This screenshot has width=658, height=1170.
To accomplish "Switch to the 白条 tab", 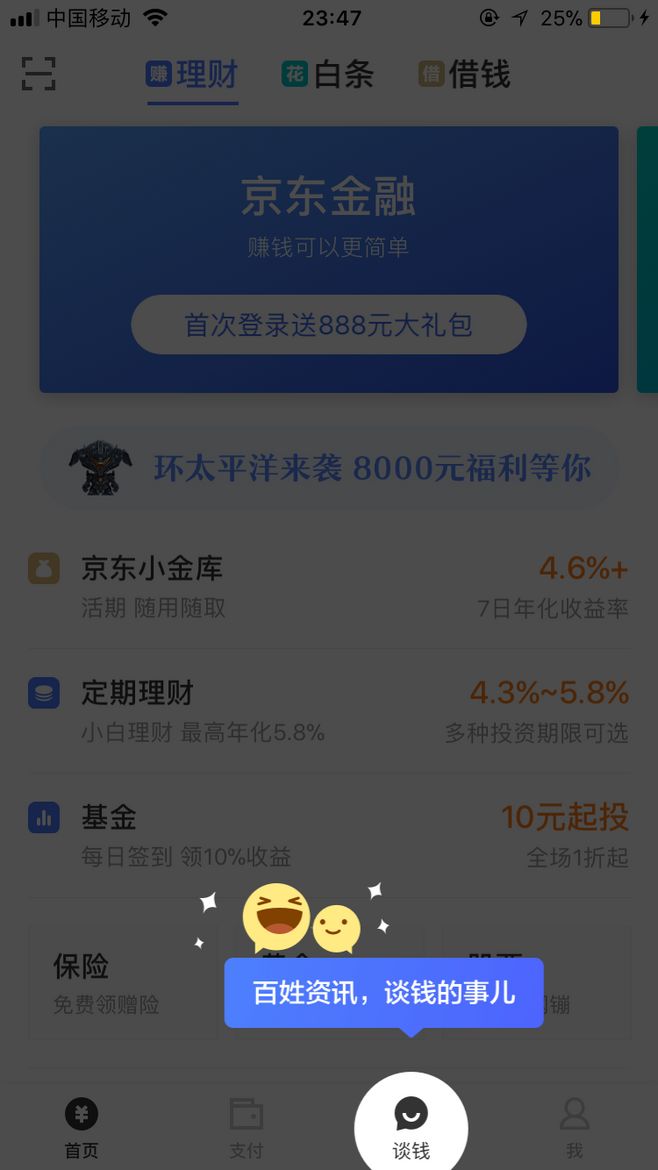I will pyautogui.click(x=327, y=74).
